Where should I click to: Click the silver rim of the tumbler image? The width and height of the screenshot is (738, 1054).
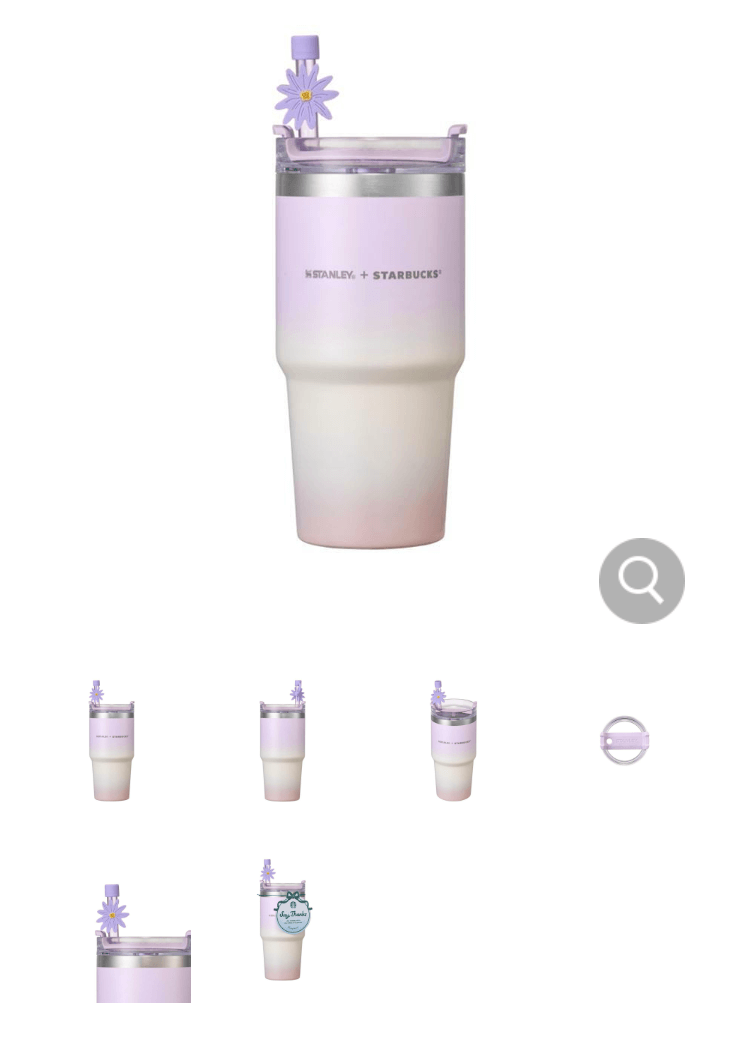[x=370, y=186]
